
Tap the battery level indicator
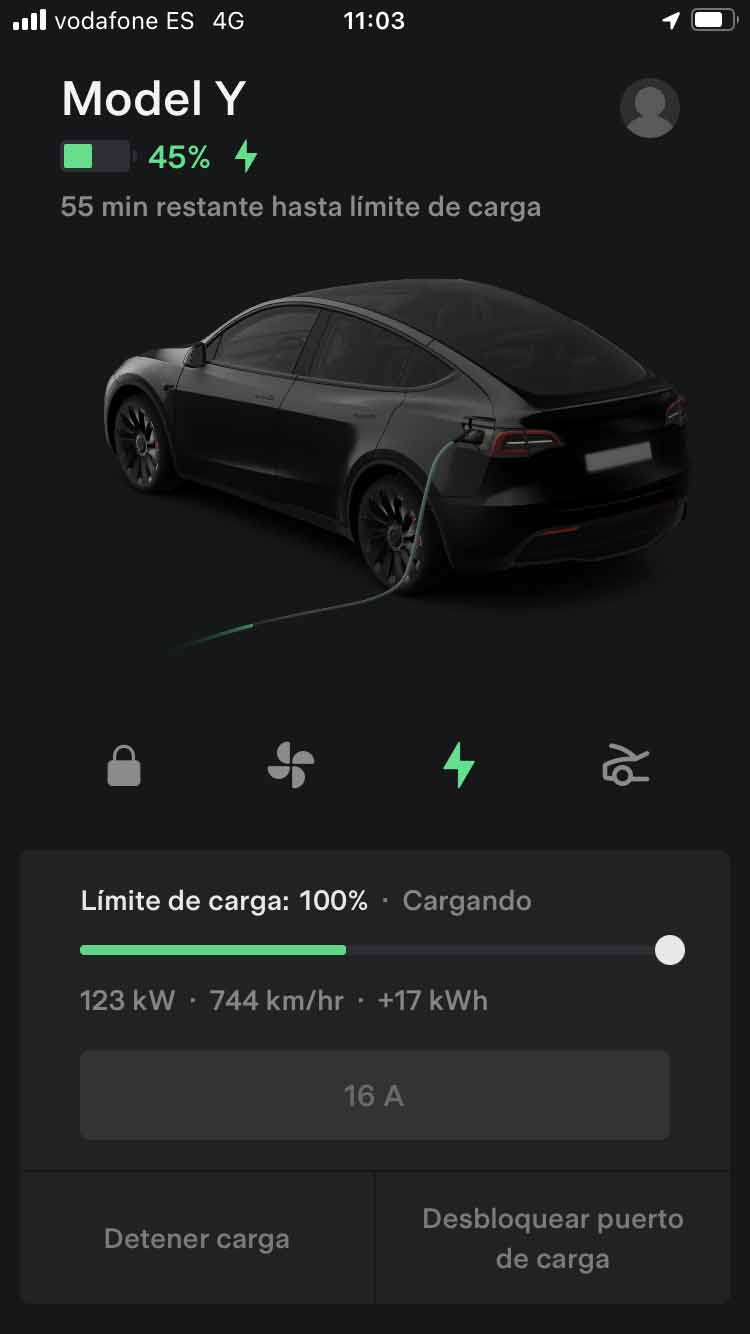pos(96,157)
